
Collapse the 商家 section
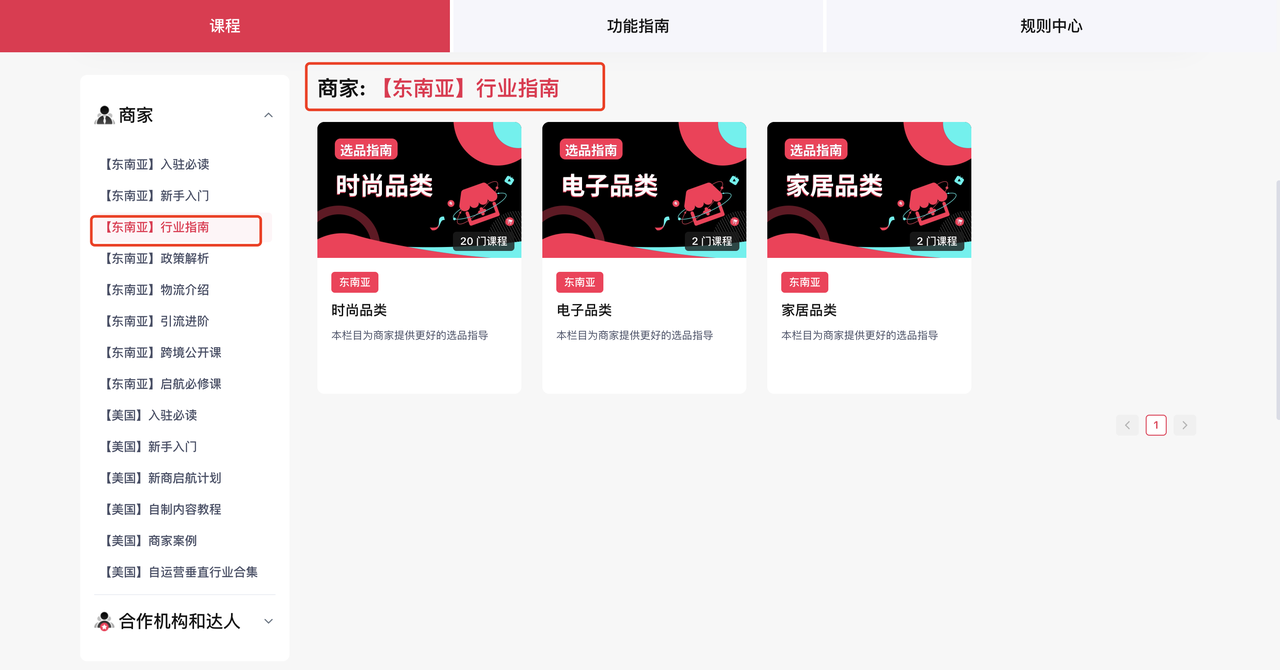(268, 115)
